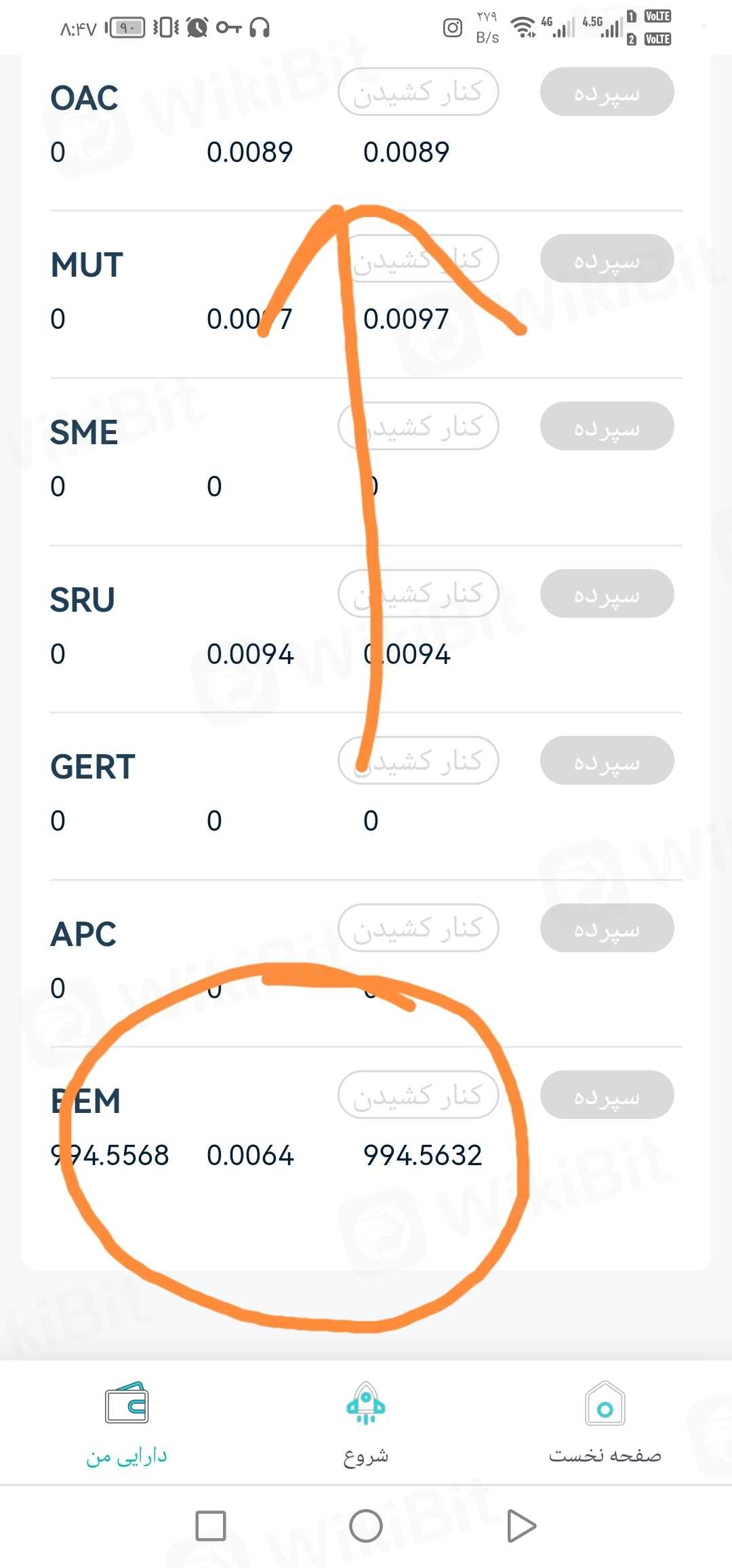Open recent apps with the square button

point(210,1526)
